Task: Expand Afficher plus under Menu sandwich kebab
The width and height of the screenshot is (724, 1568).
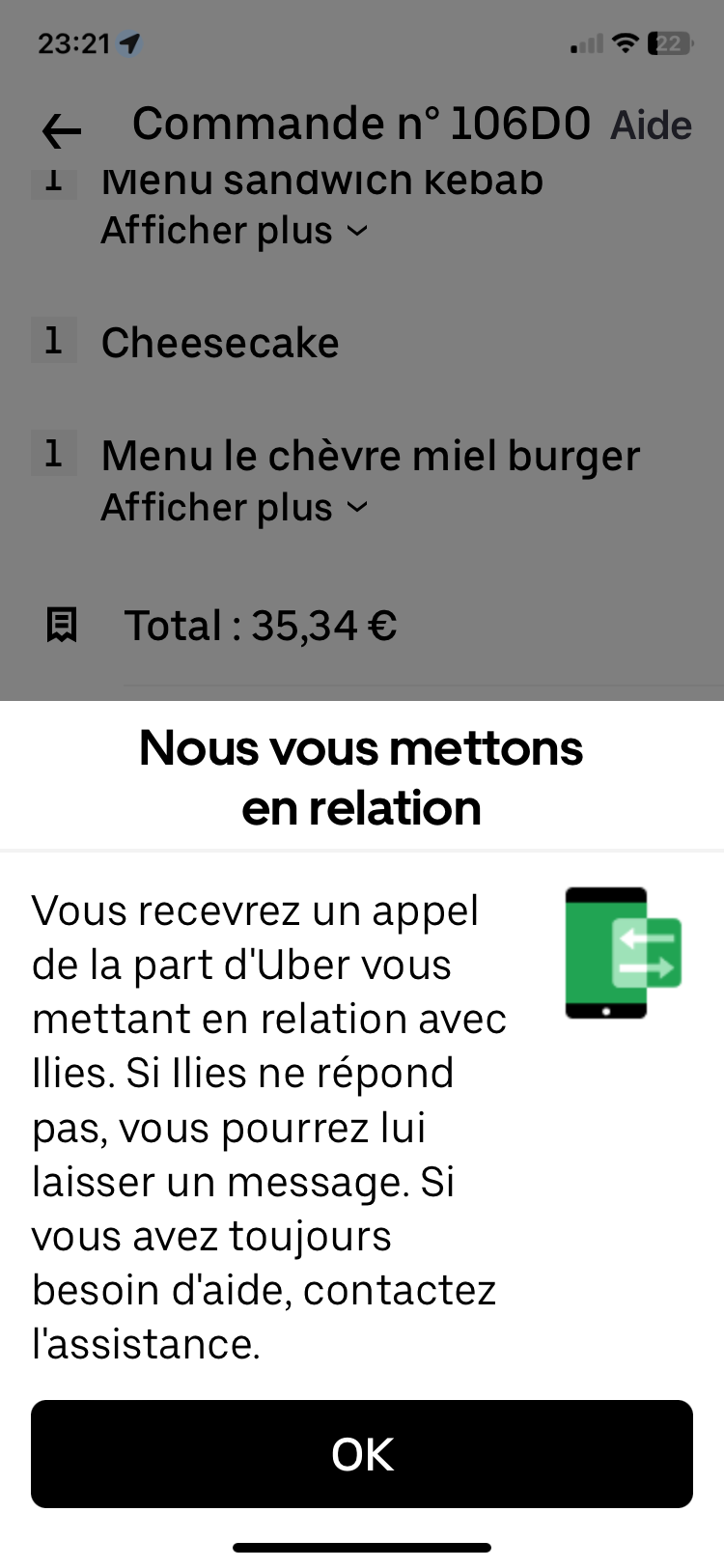Action: [235, 231]
